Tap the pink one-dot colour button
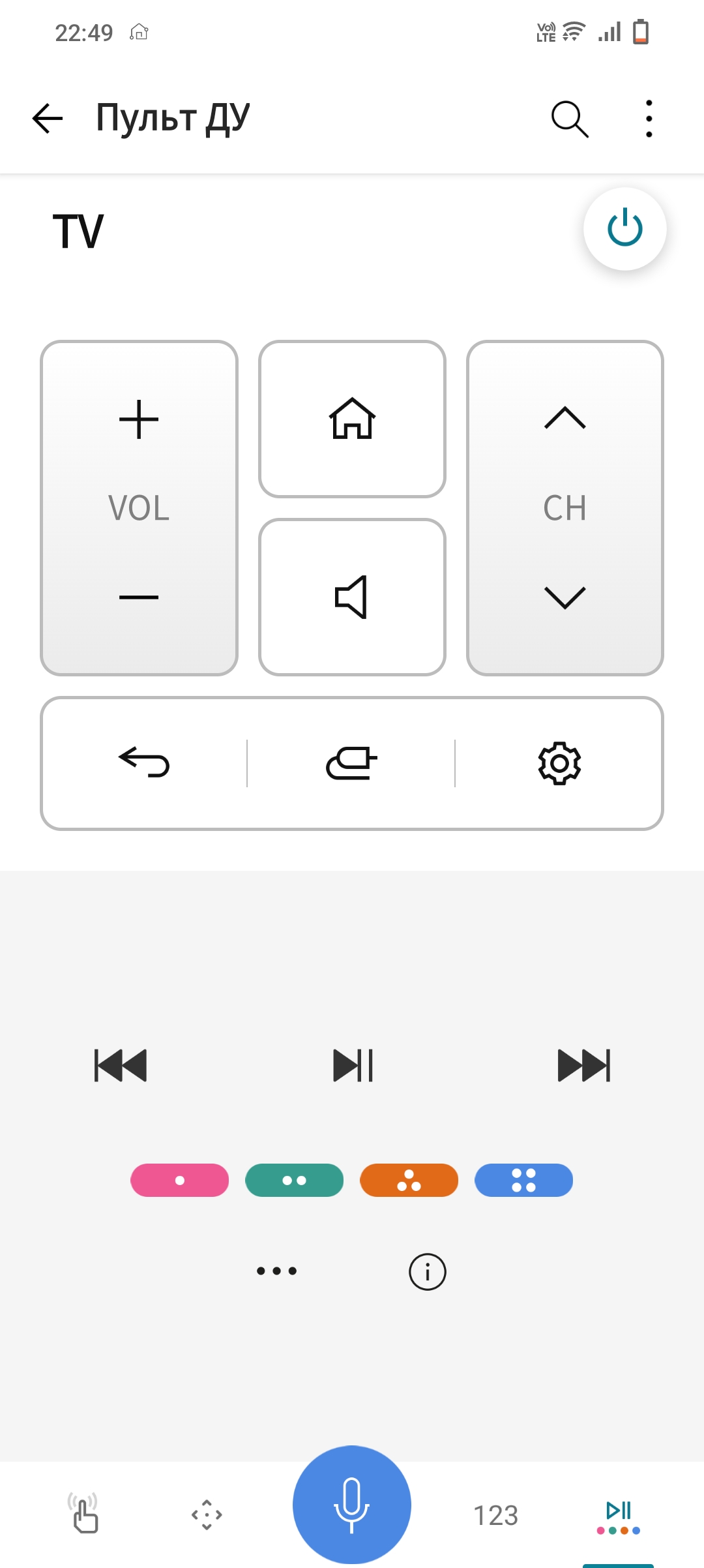Screen dimensions: 704x1568 point(180,1180)
